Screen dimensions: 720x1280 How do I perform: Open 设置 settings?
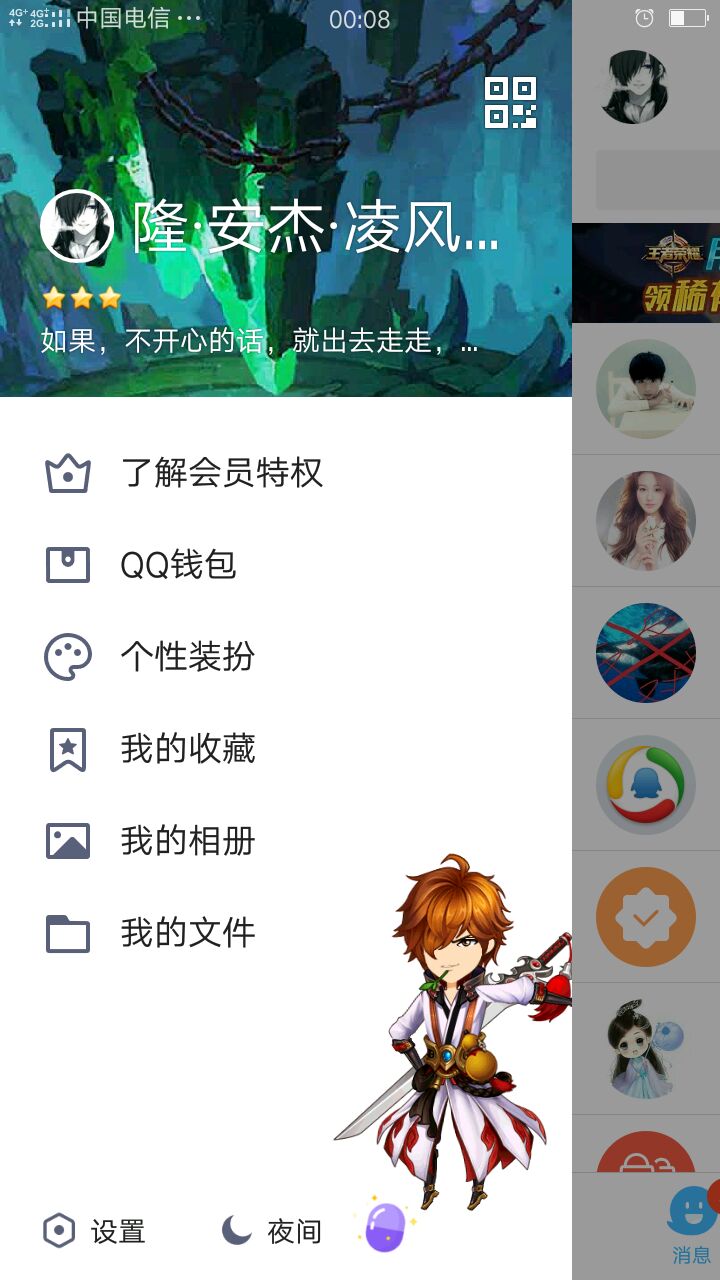95,1231
